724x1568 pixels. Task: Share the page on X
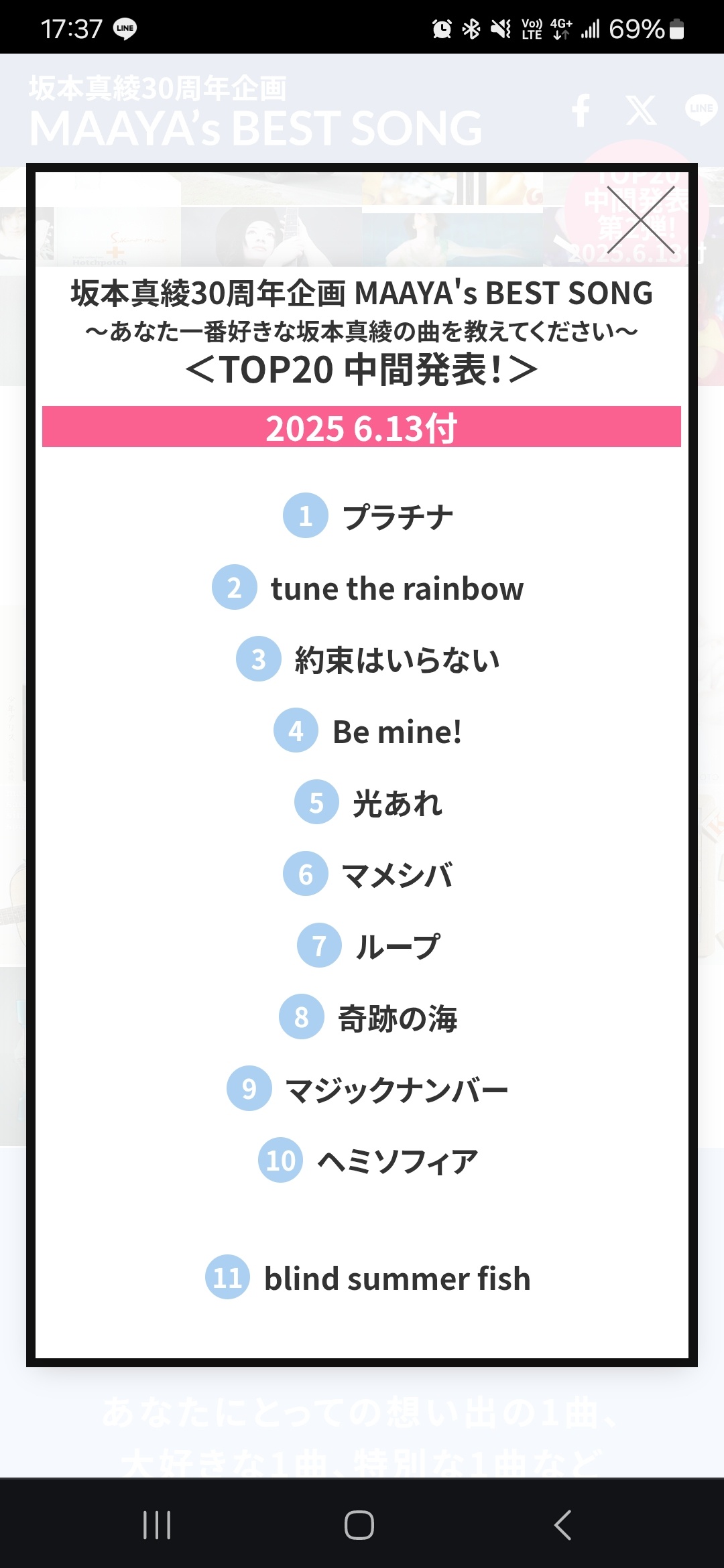click(x=641, y=111)
